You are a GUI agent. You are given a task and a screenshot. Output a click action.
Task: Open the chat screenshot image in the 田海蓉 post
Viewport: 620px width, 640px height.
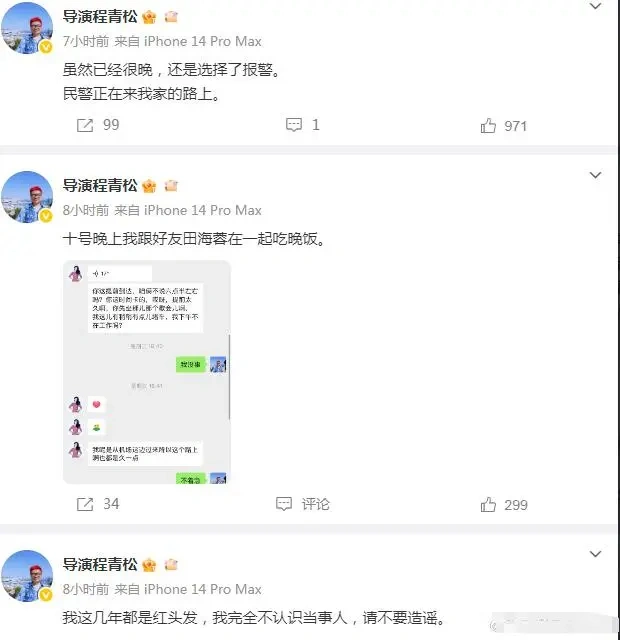(x=147, y=373)
